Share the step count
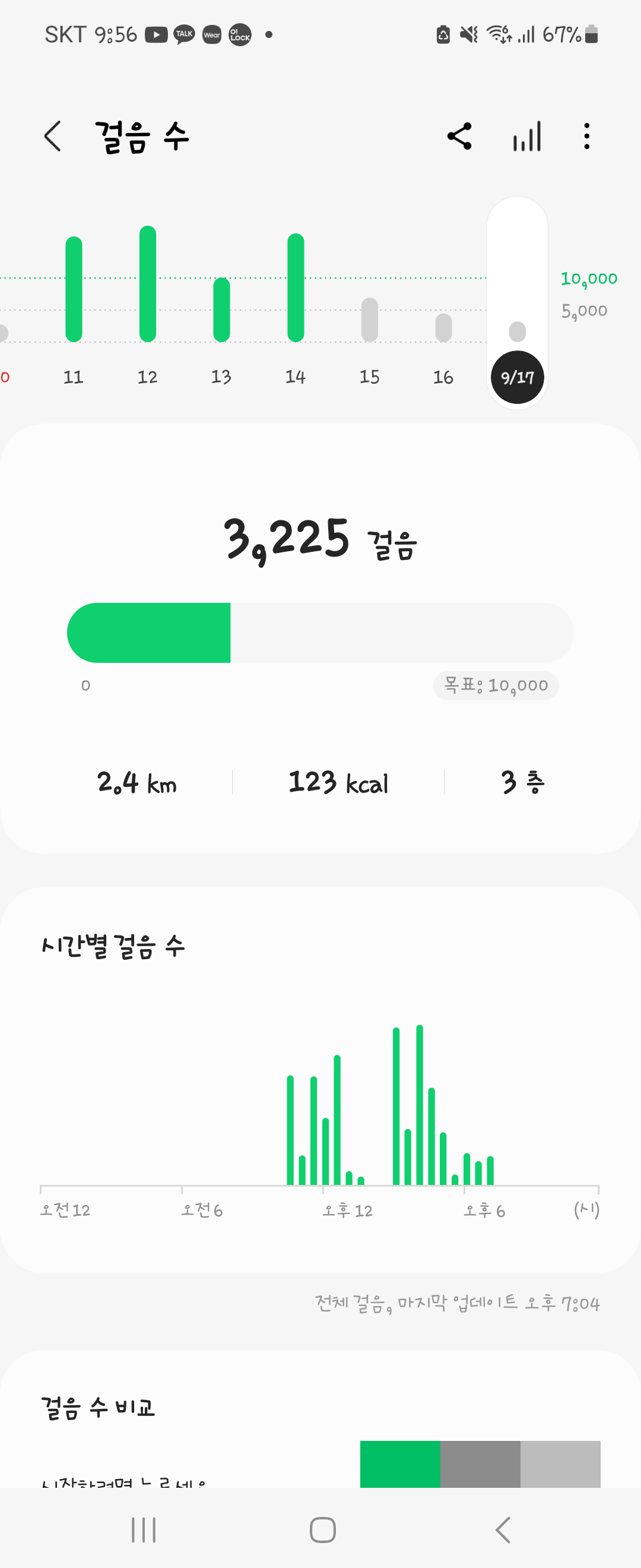641x1568 pixels. click(x=459, y=136)
